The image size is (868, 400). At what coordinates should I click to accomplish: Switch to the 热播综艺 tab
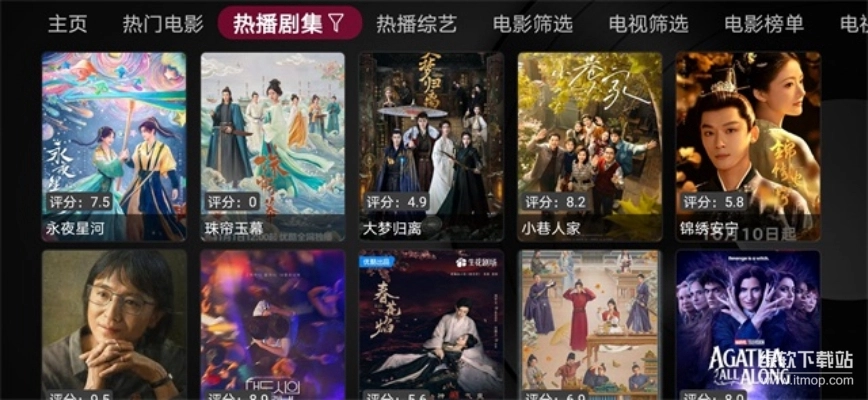coord(416,23)
